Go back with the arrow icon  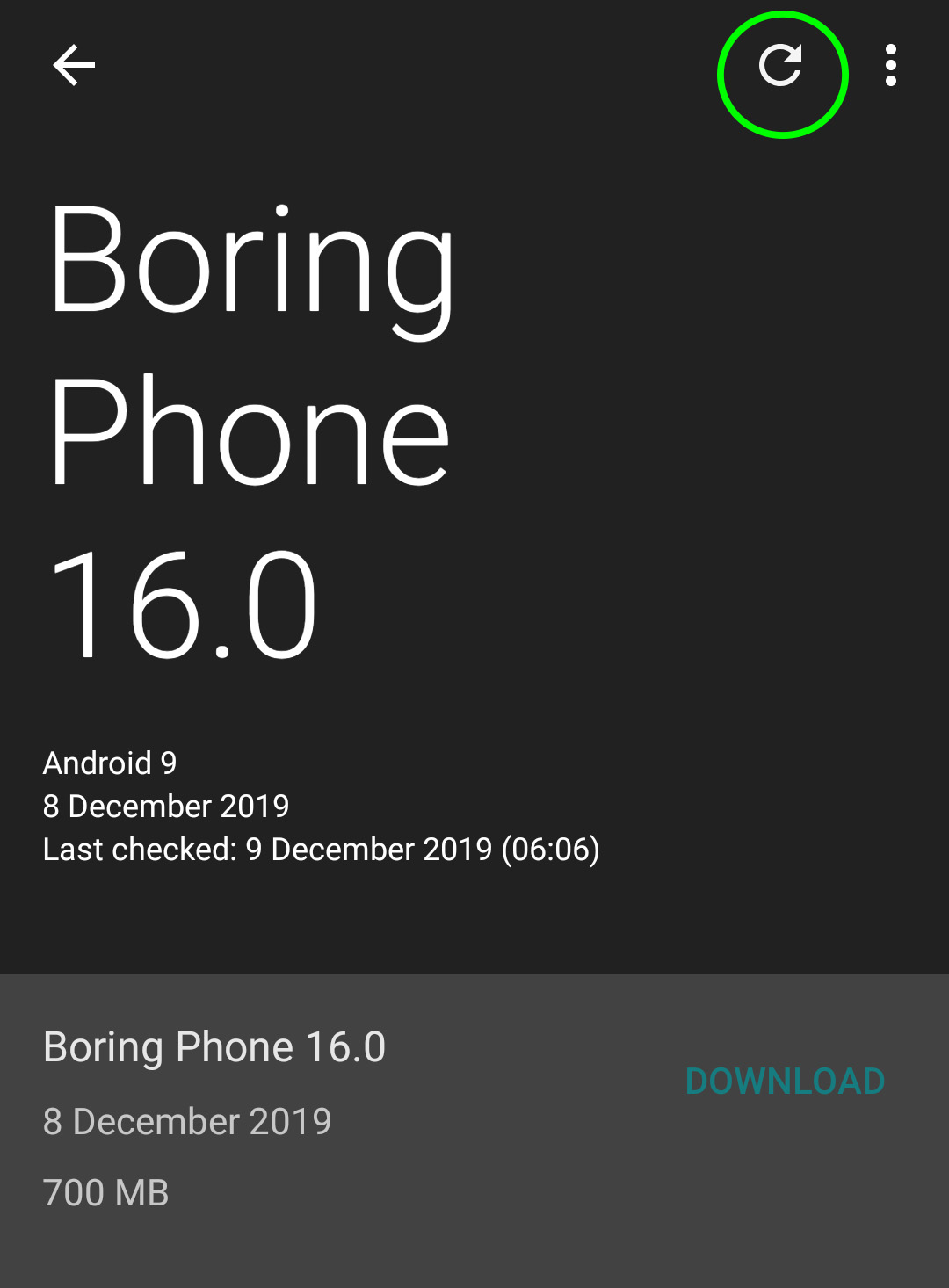click(74, 66)
